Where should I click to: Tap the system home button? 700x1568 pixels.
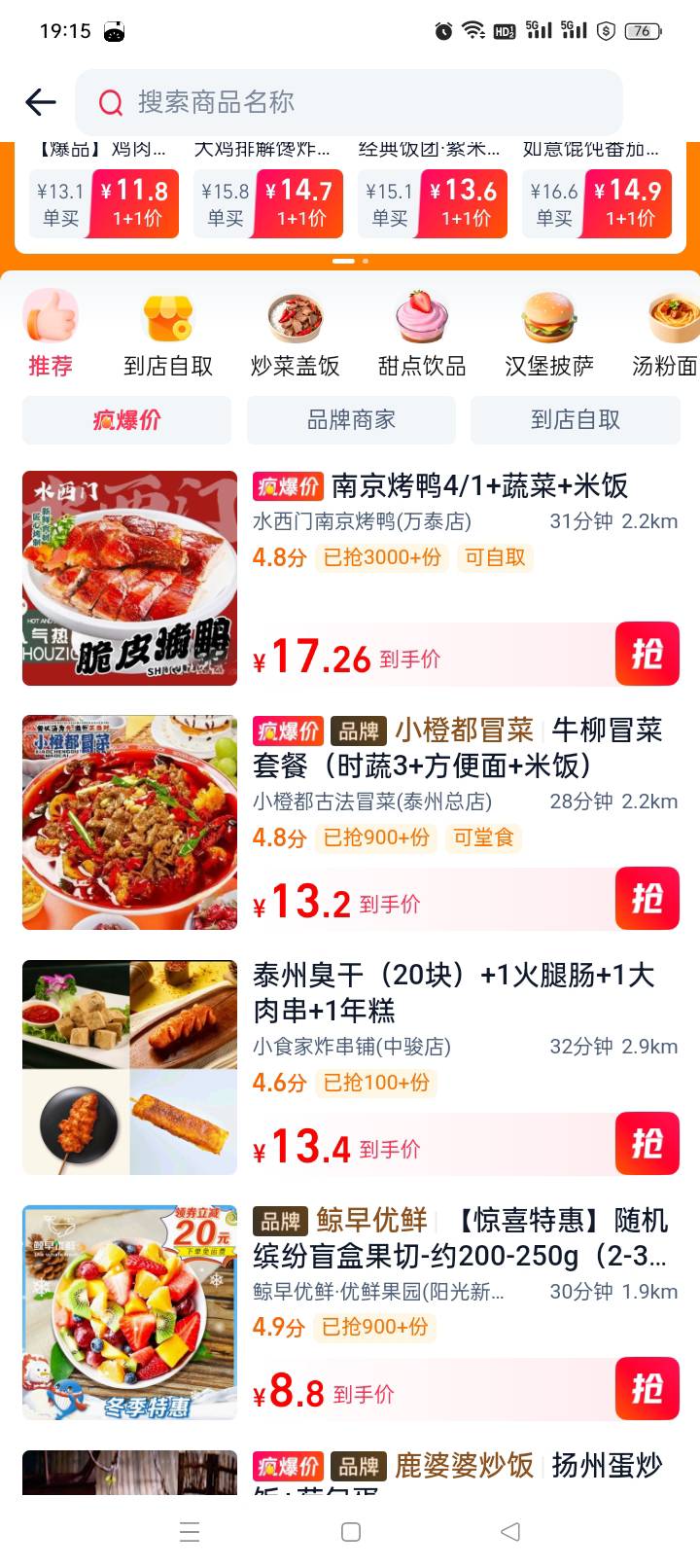tap(351, 1532)
